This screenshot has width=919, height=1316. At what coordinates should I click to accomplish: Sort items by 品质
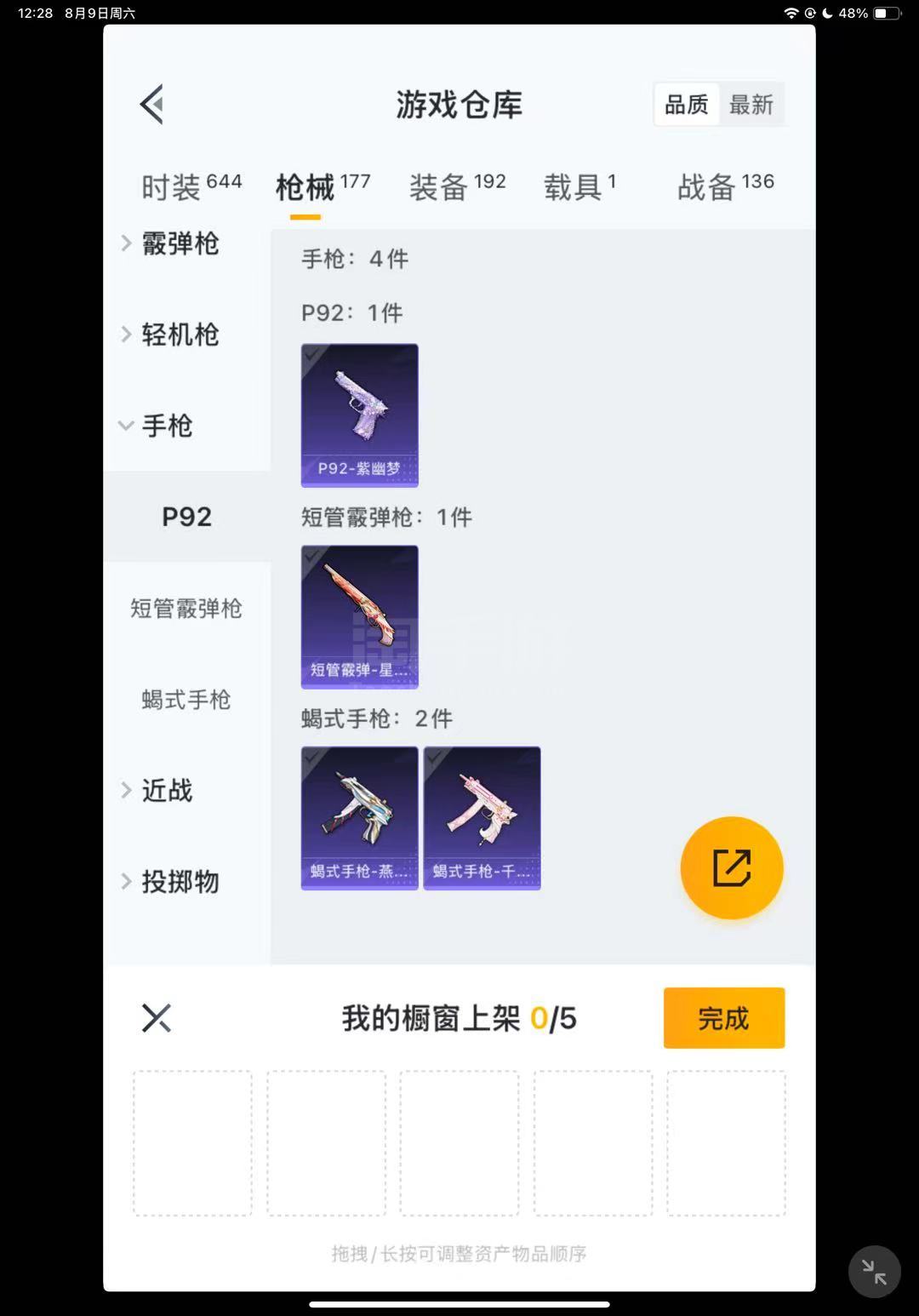coord(686,105)
